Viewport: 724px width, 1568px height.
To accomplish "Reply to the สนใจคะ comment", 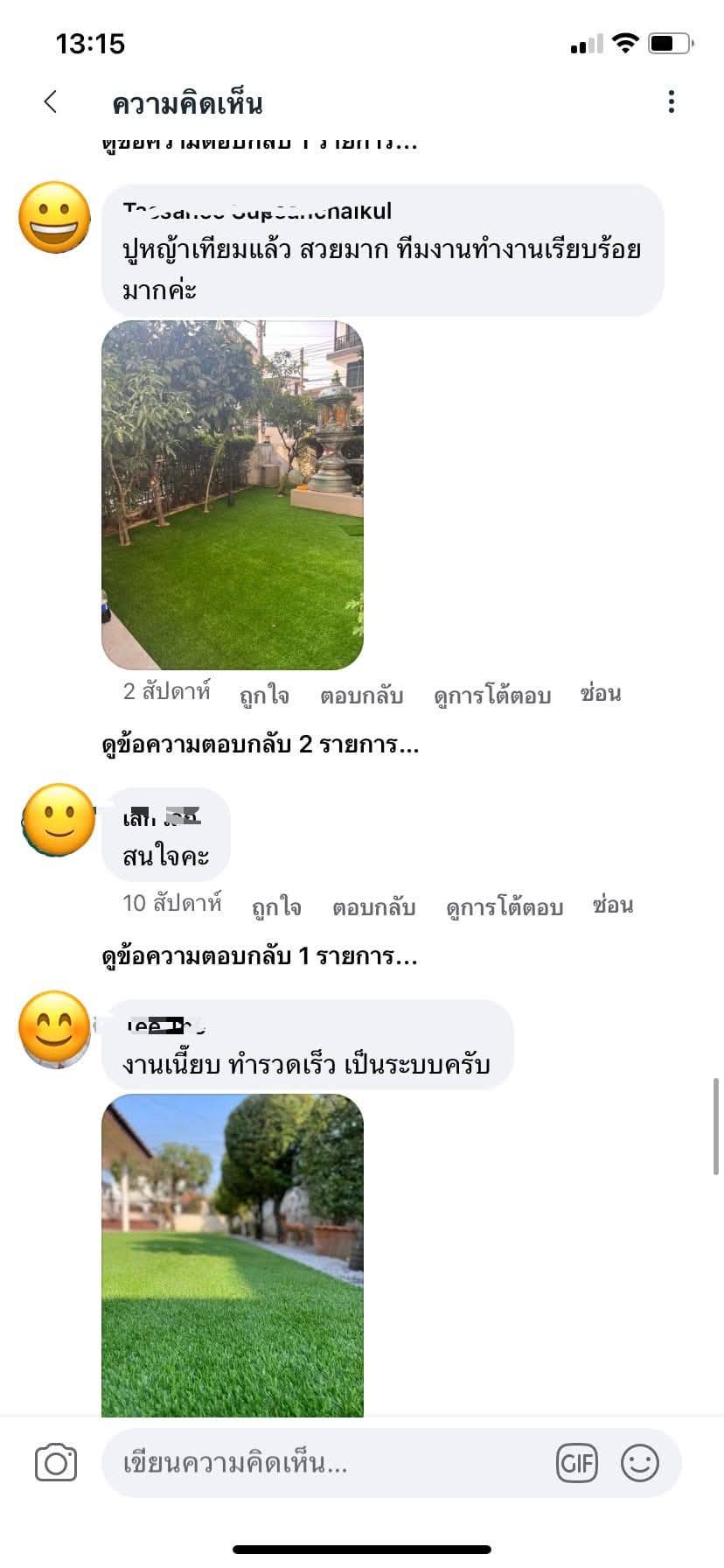I will 373,906.
